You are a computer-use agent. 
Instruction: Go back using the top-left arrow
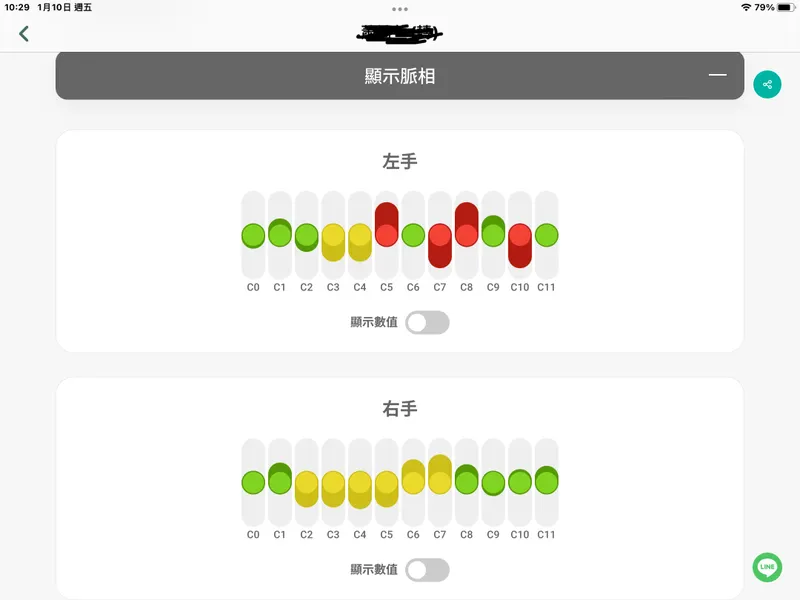[x=24, y=33]
